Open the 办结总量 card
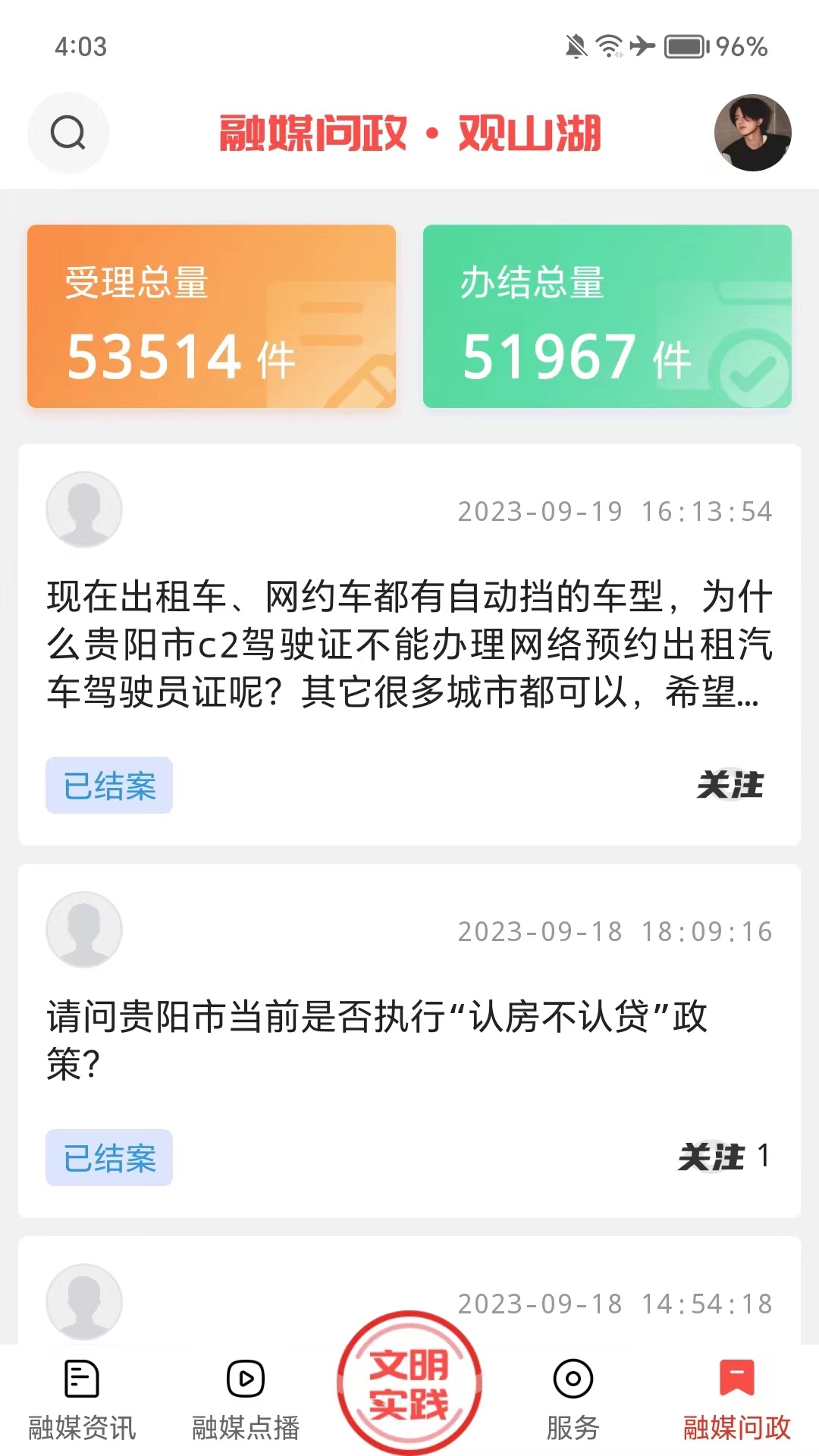This screenshot has width=819, height=1456. coord(607,316)
